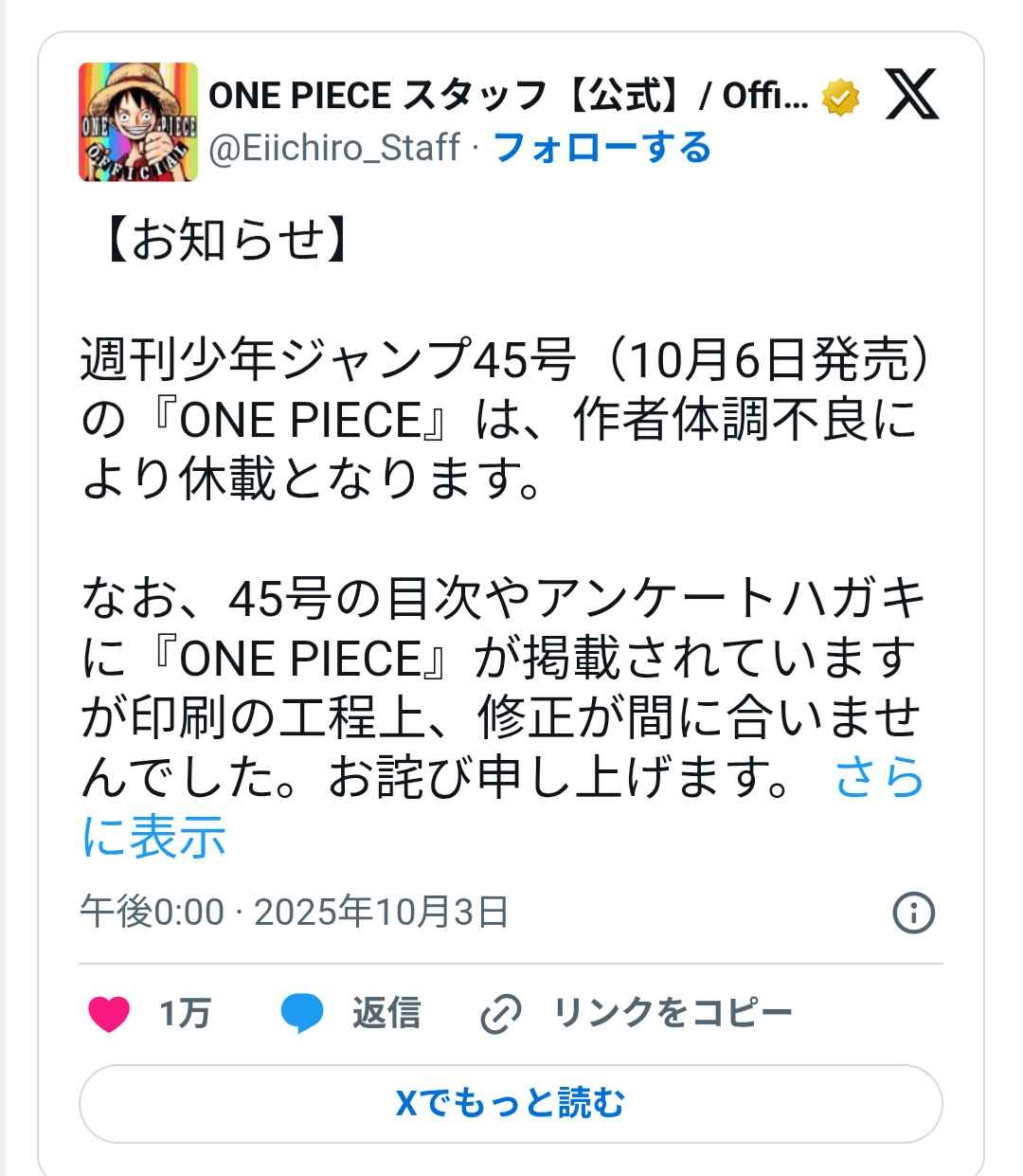Open the info icon beside the date
This screenshot has width=1023, height=1176.
pos(913,914)
